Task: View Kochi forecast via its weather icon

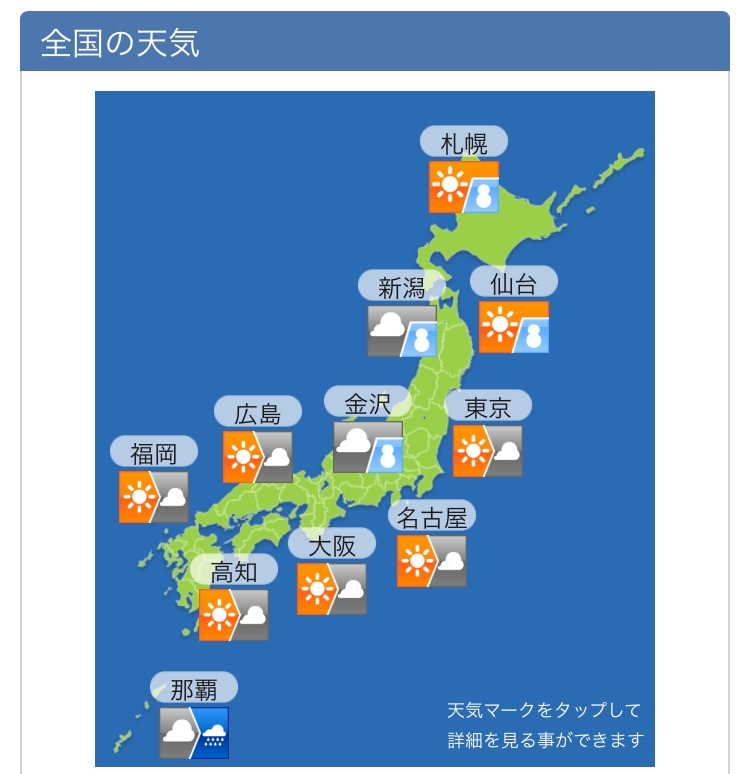Action: 234,615
